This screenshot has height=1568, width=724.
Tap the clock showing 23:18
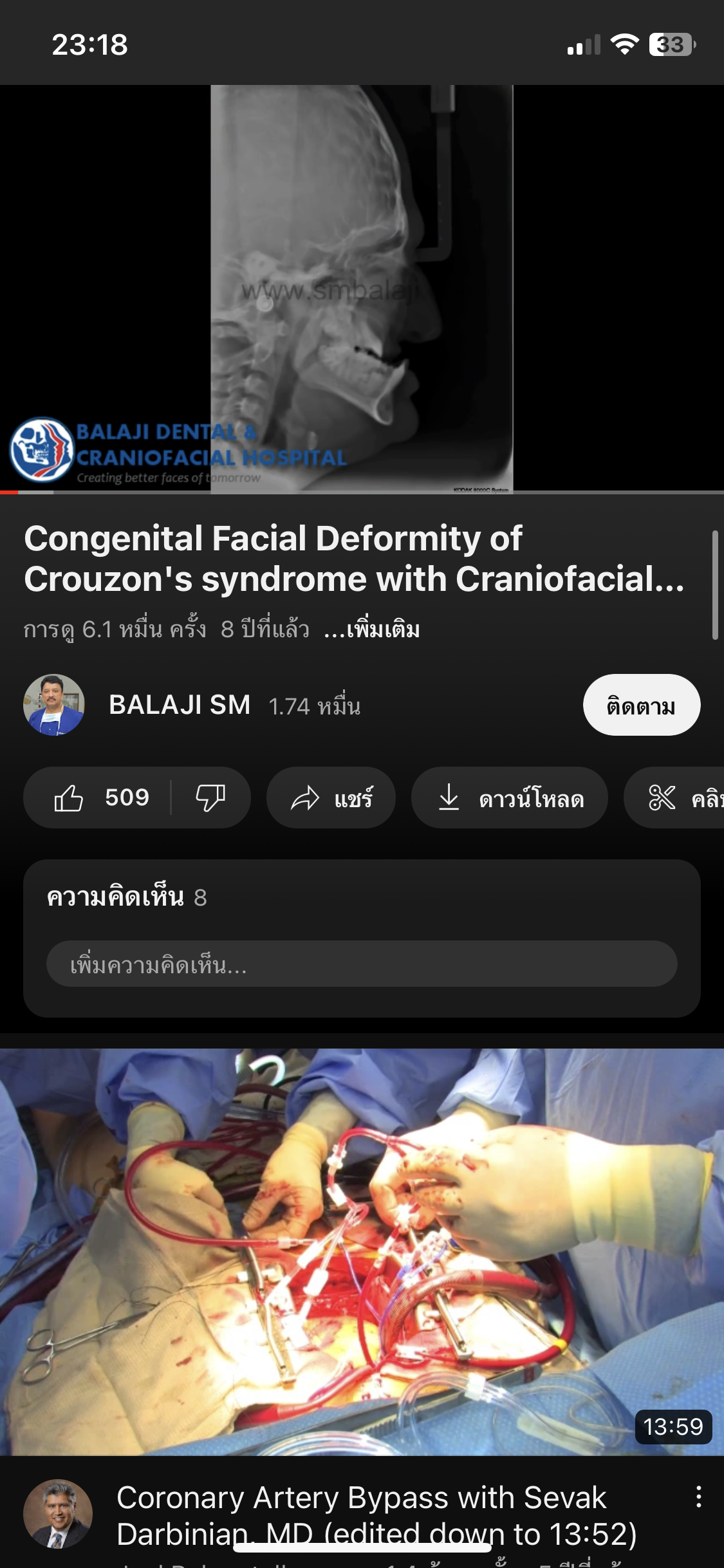(x=90, y=44)
